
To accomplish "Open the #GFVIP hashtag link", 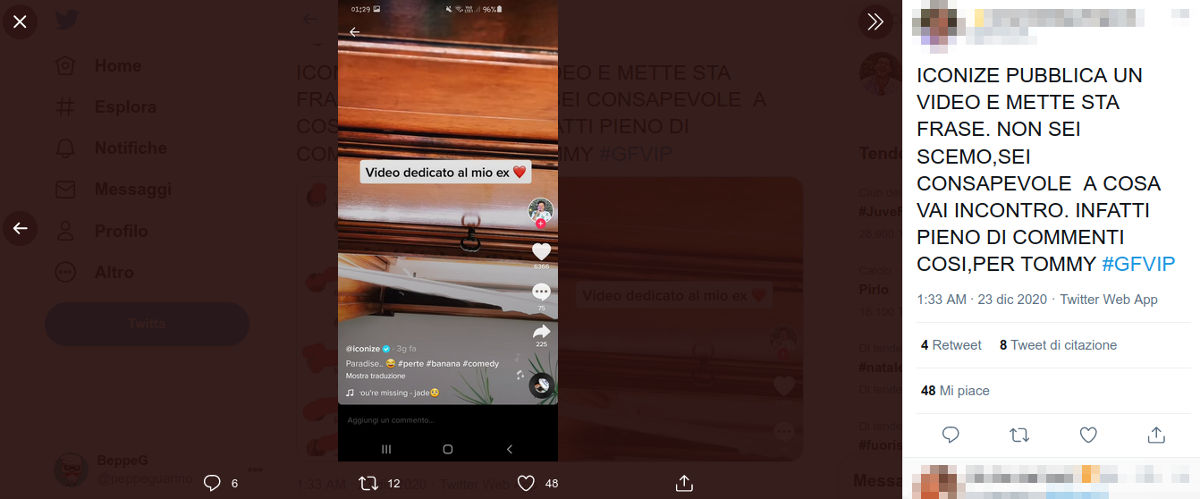I will pos(1138,264).
